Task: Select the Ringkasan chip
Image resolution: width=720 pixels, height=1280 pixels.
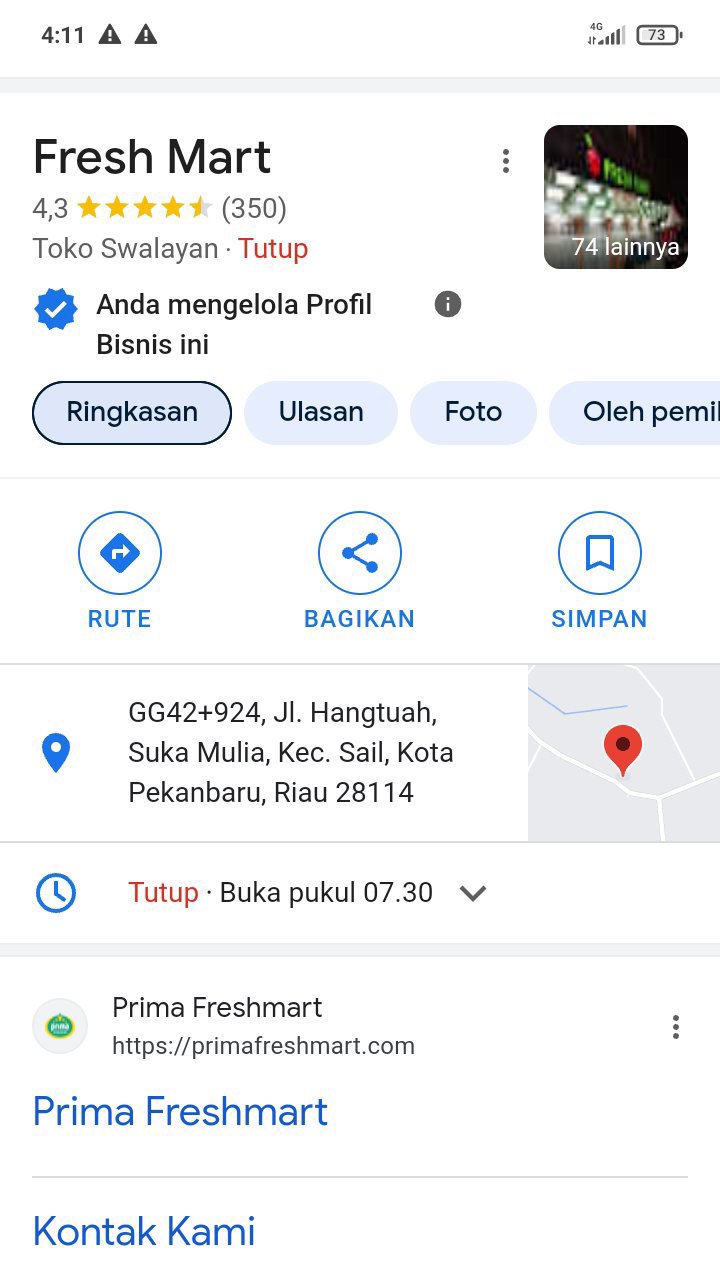Action: pos(132,412)
